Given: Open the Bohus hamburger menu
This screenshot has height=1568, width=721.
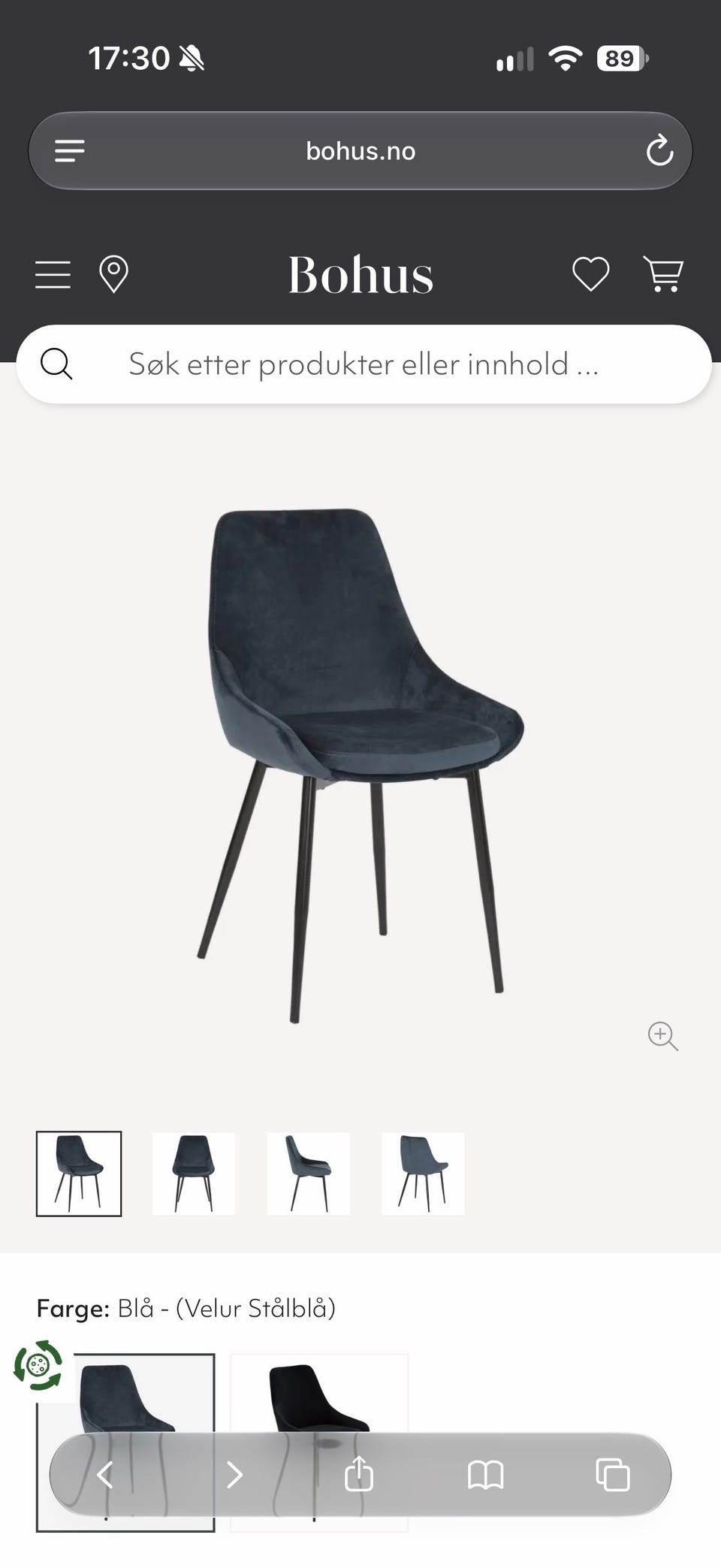Looking at the screenshot, I should click(x=53, y=275).
